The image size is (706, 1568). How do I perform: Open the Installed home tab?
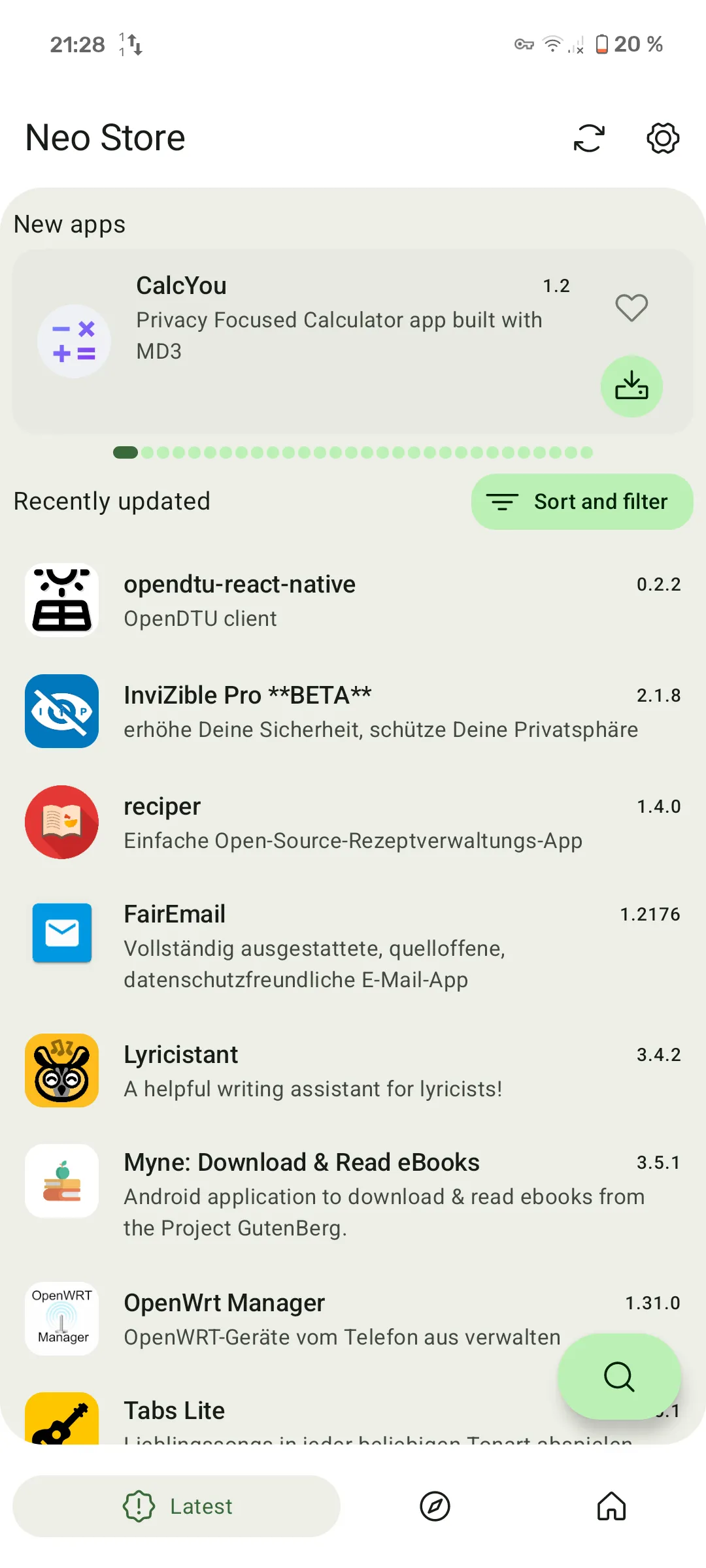click(611, 1507)
